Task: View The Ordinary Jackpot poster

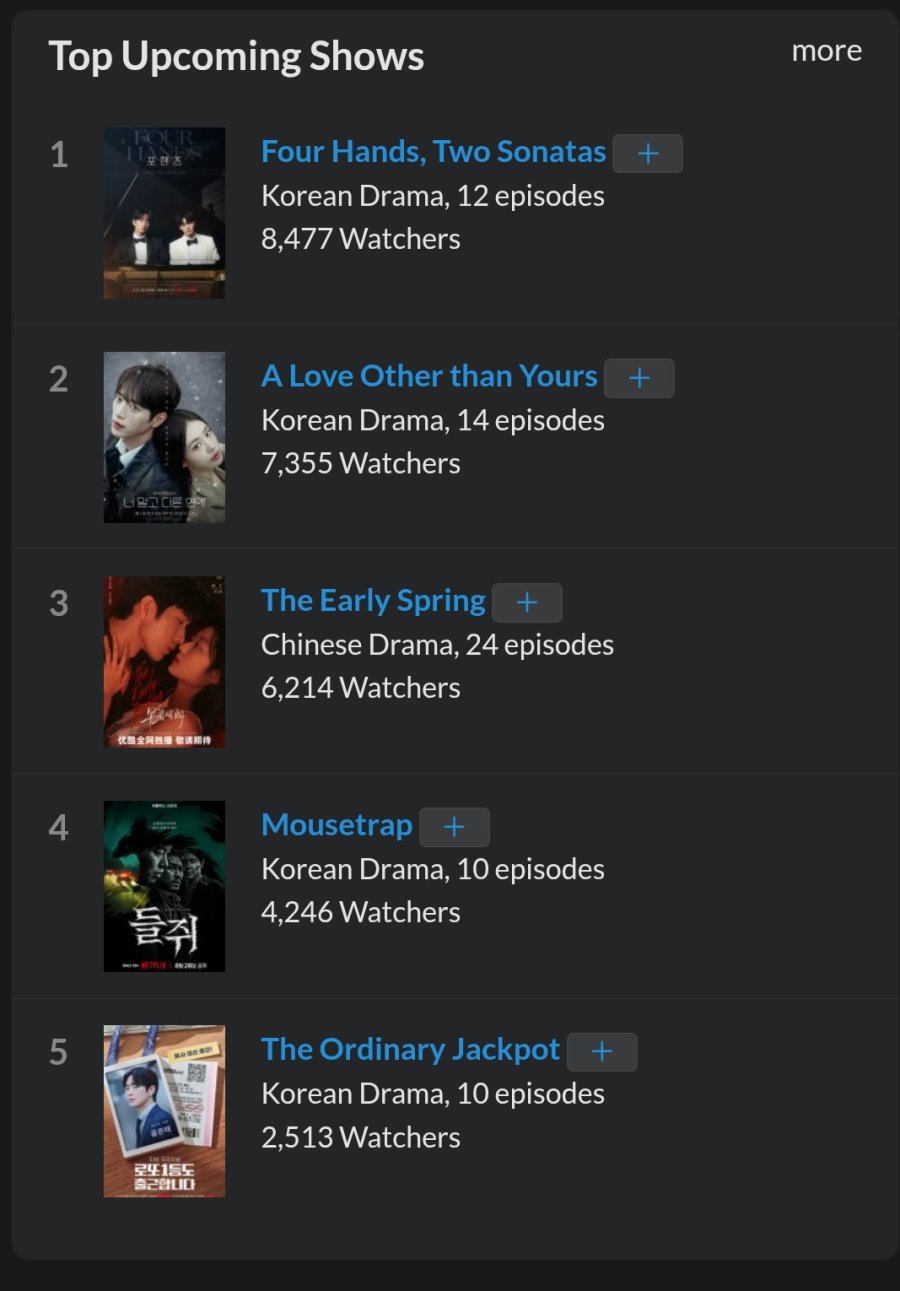Action: (x=164, y=1111)
